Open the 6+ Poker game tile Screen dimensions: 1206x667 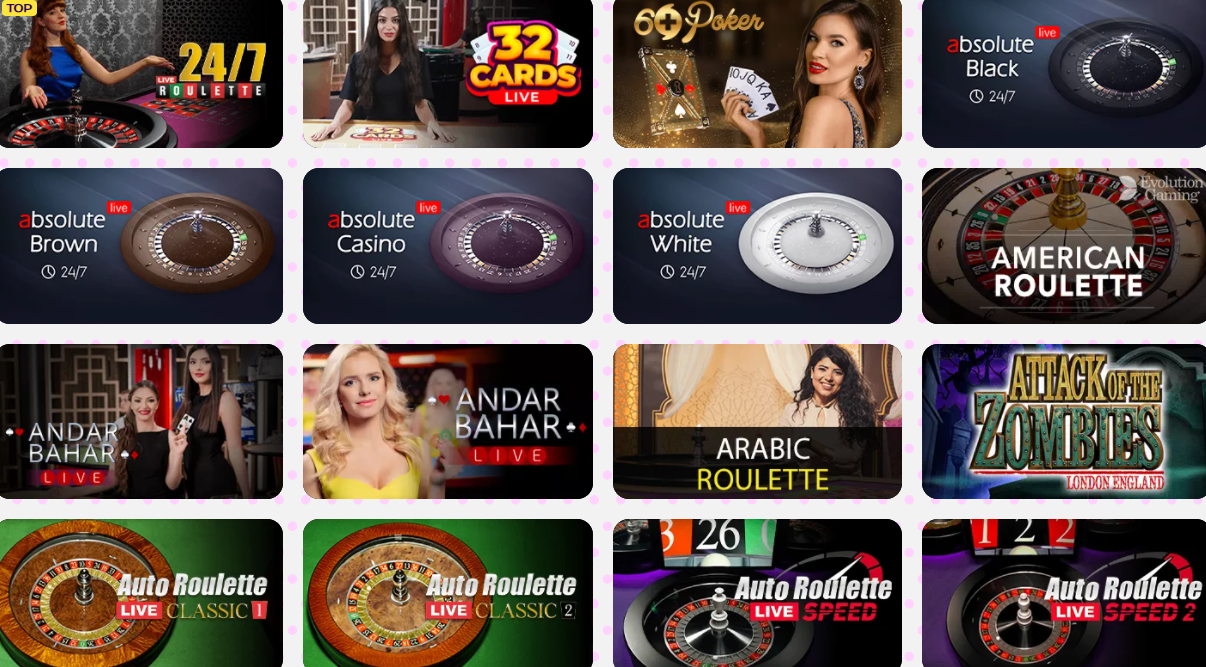tap(757, 73)
